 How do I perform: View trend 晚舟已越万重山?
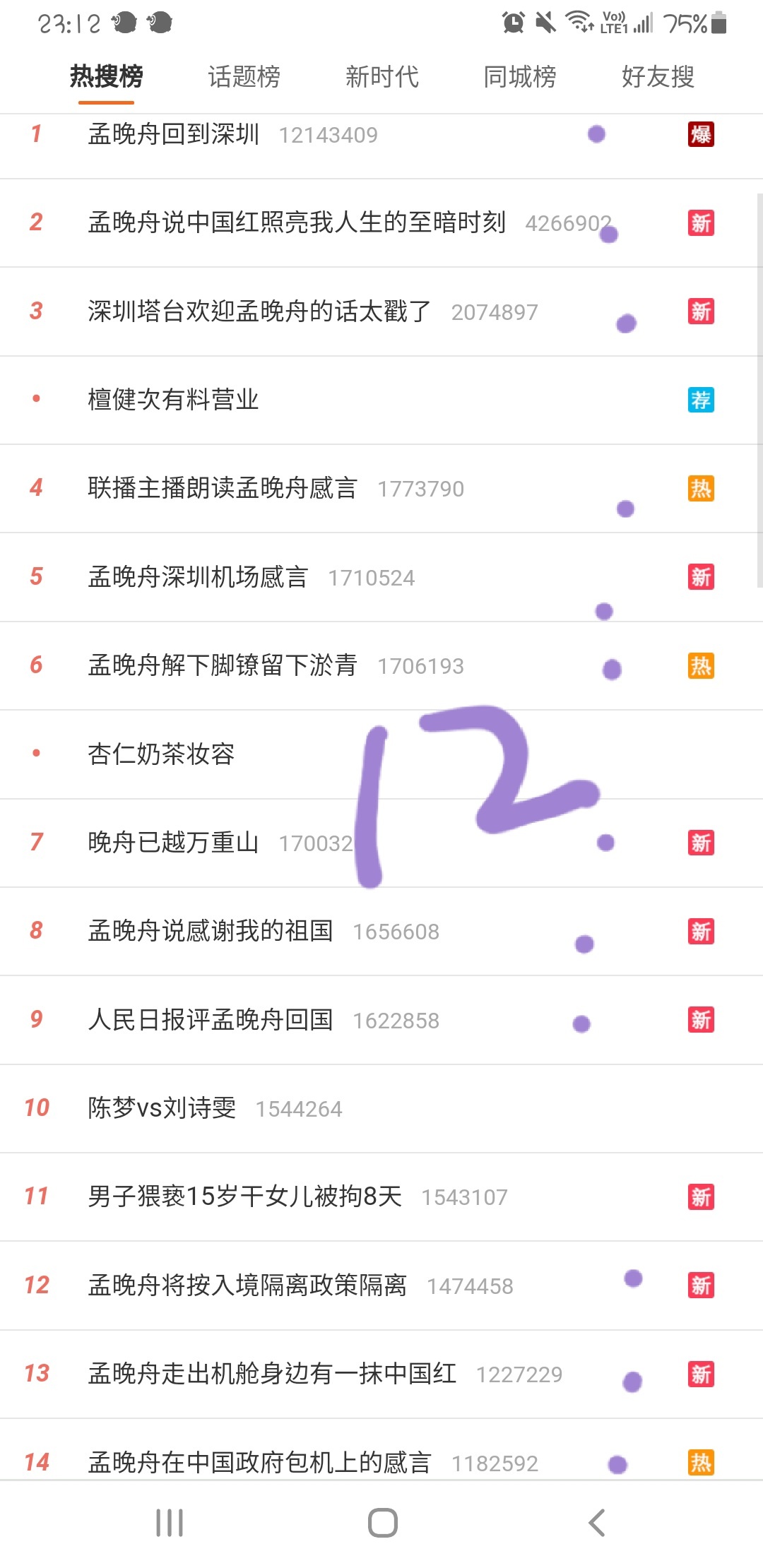381,843
